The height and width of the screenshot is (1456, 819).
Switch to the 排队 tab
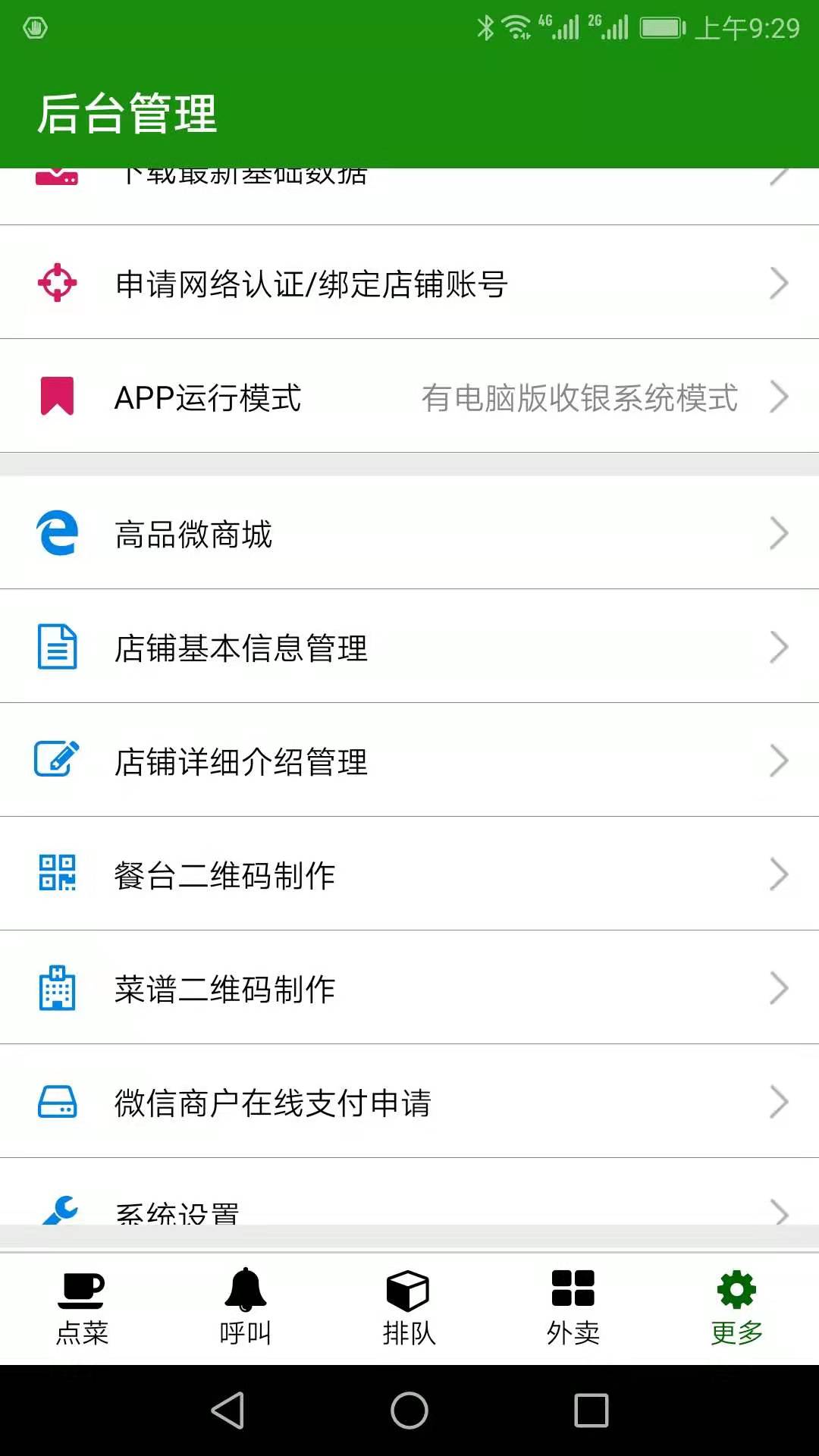tap(409, 1309)
